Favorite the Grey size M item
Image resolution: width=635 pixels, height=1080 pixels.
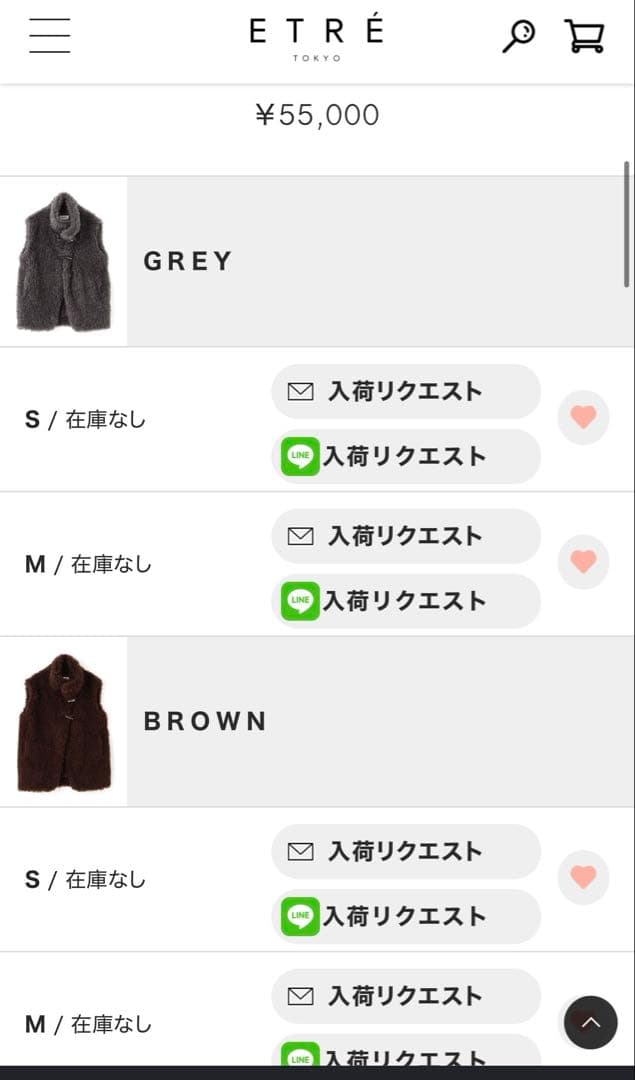coord(583,562)
